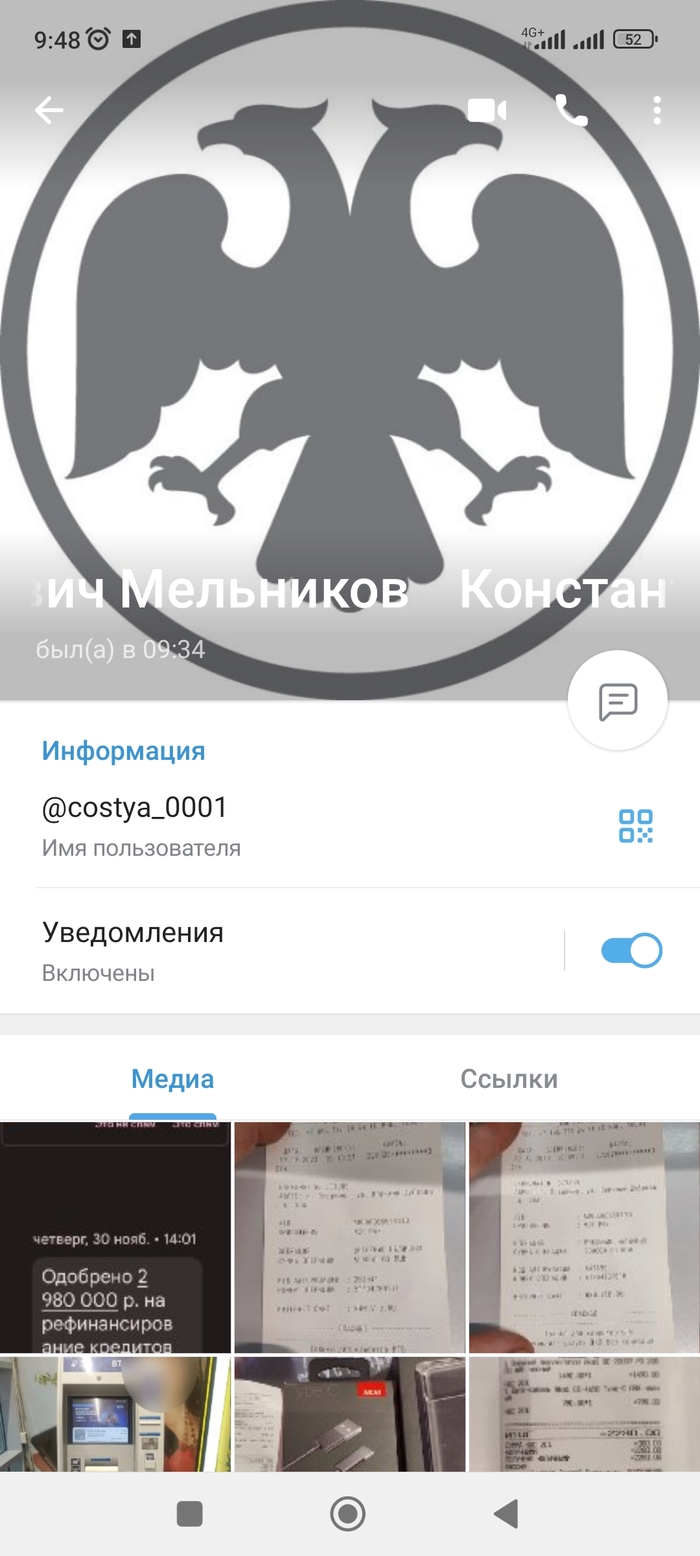Open the ATM photo thumbnail
This screenshot has width=700, height=1556.
click(x=115, y=1413)
